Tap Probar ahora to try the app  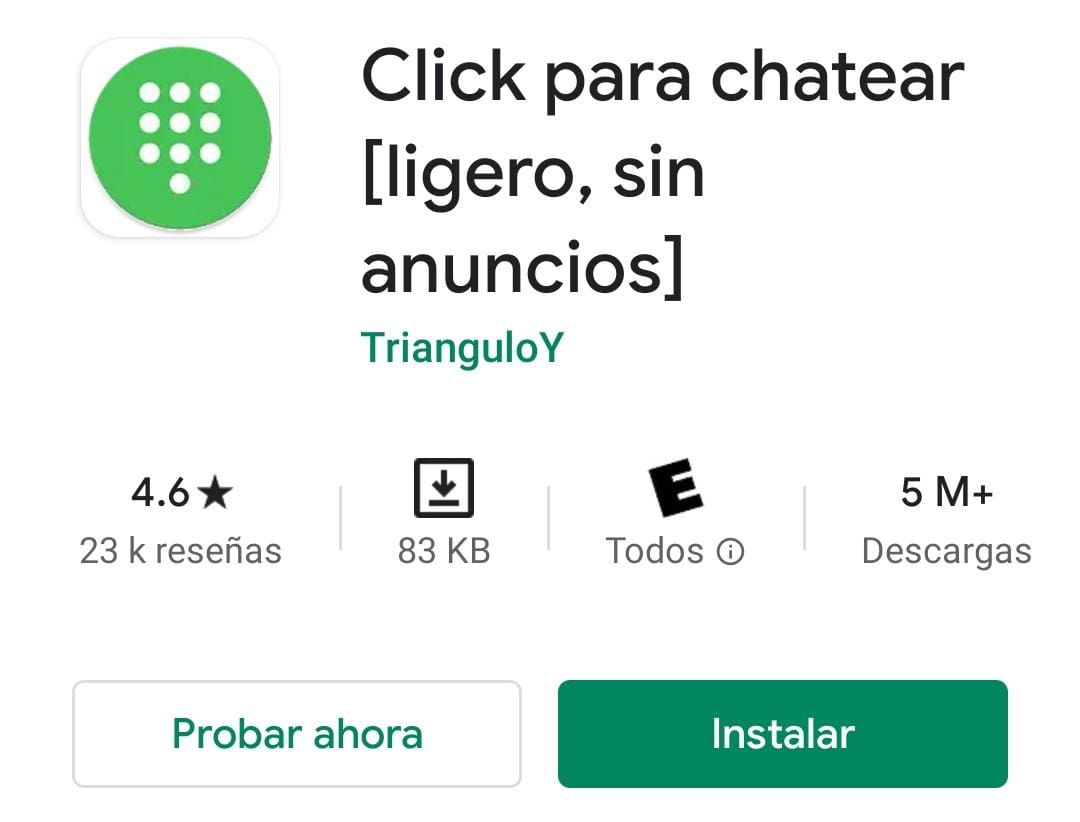click(297, 734)
